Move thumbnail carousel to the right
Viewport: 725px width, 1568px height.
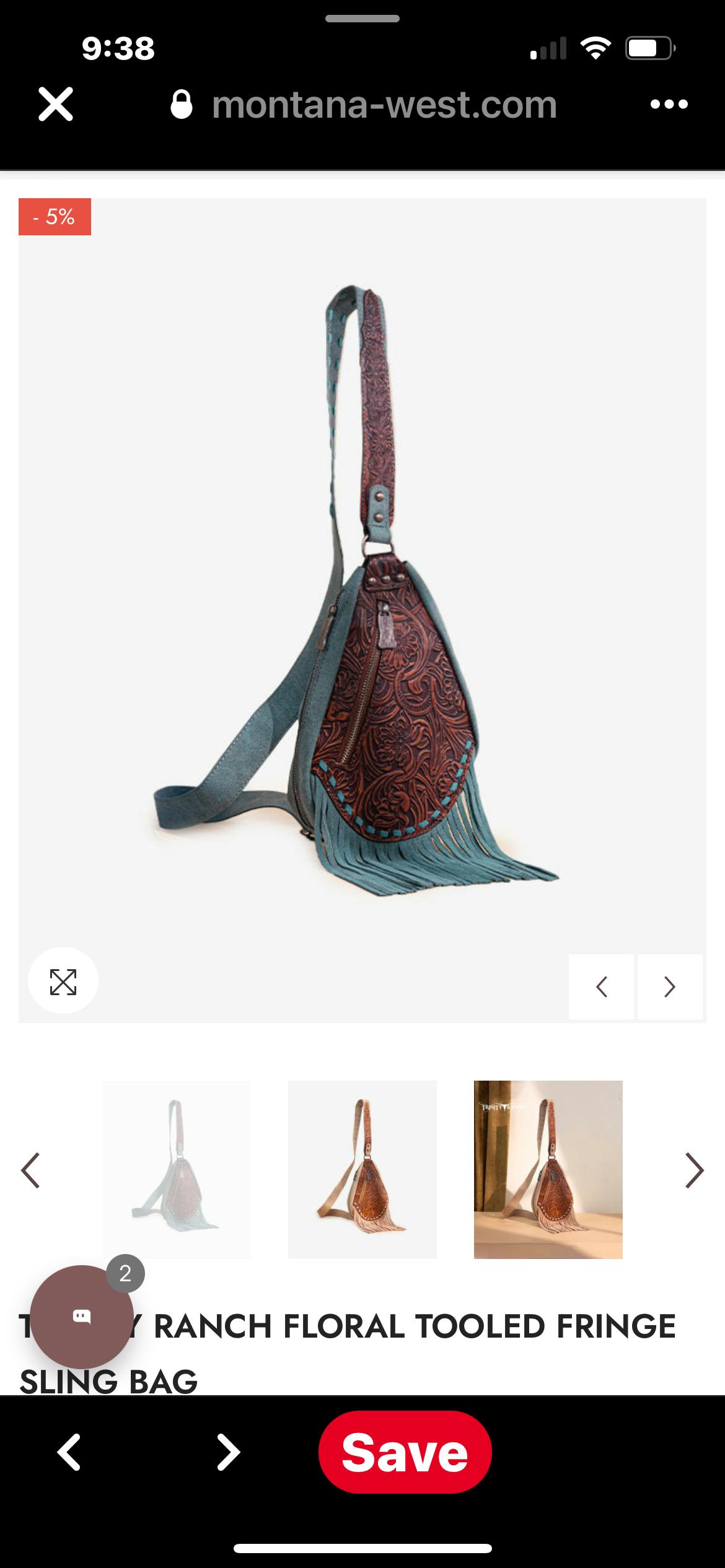694,1170
